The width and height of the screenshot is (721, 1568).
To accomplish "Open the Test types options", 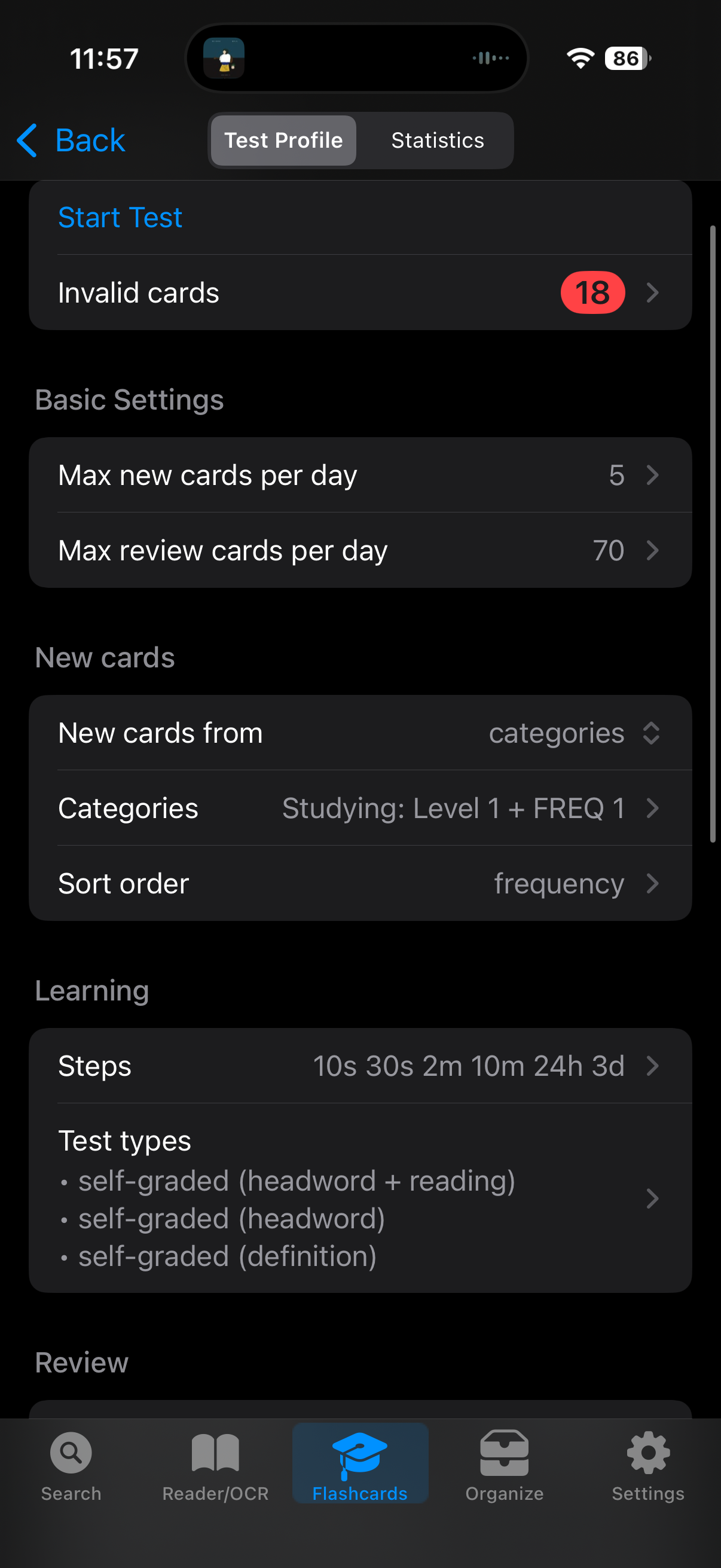I will pos(360,1198).
